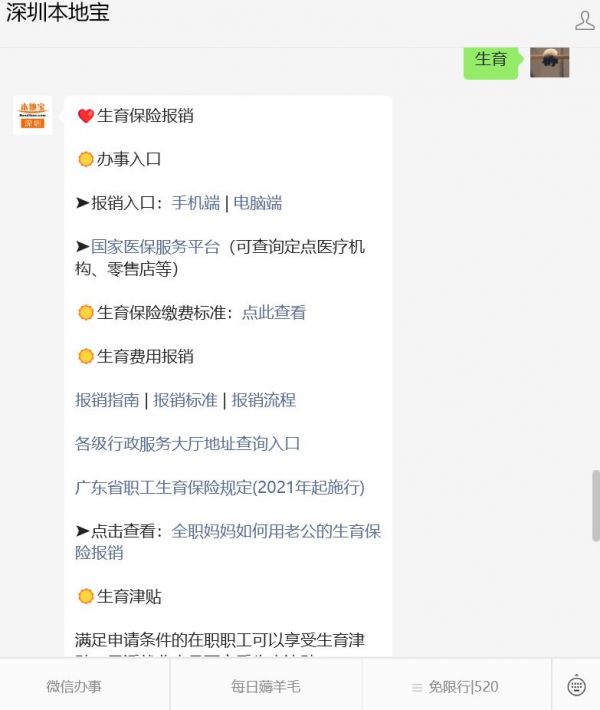Open the 报销指南 link
The image size is (600, 710).
click(x=107, y=400)
